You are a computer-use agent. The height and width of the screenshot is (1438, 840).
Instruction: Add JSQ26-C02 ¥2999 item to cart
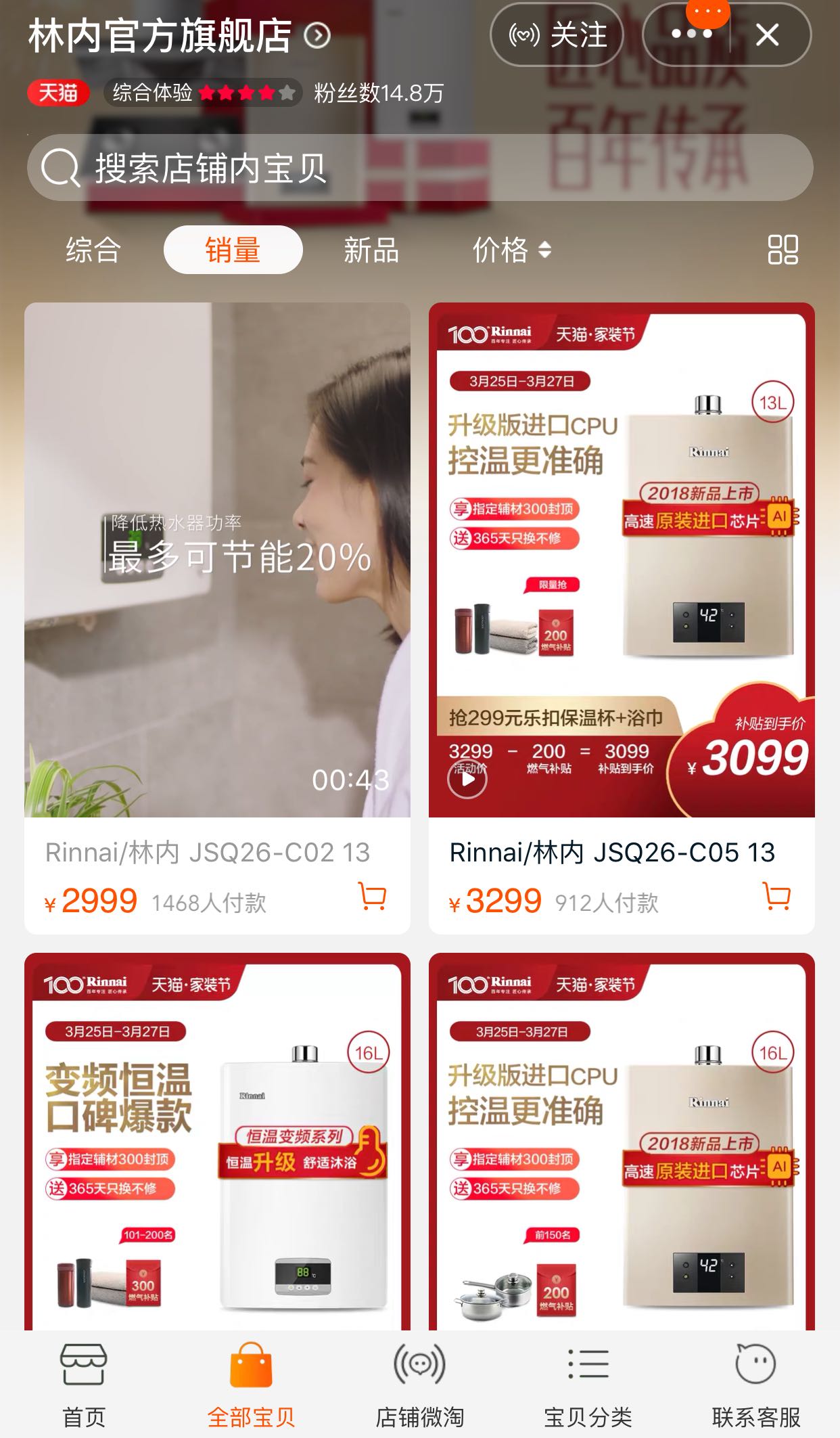point(371,897)
